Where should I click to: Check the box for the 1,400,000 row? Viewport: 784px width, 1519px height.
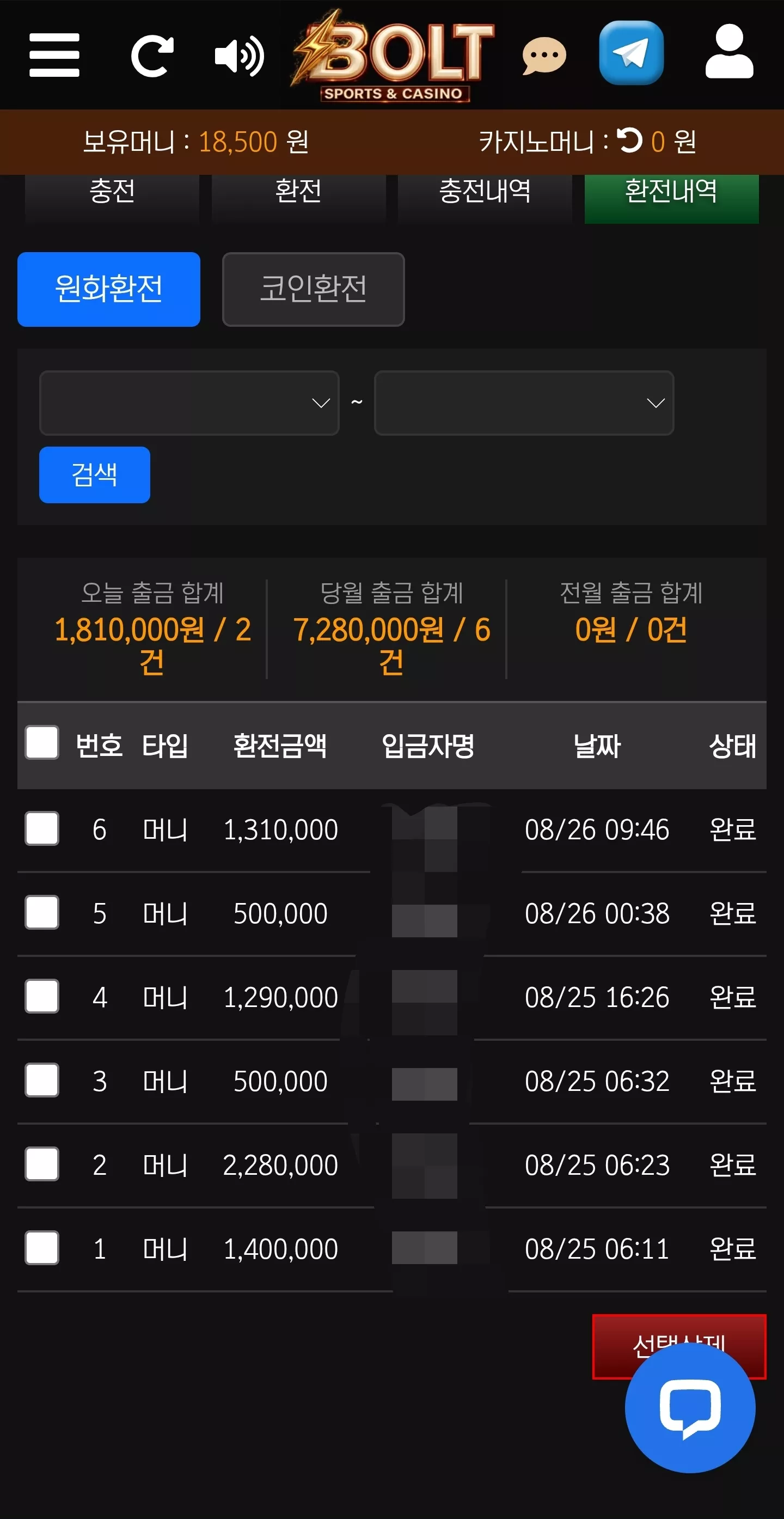42,1248
